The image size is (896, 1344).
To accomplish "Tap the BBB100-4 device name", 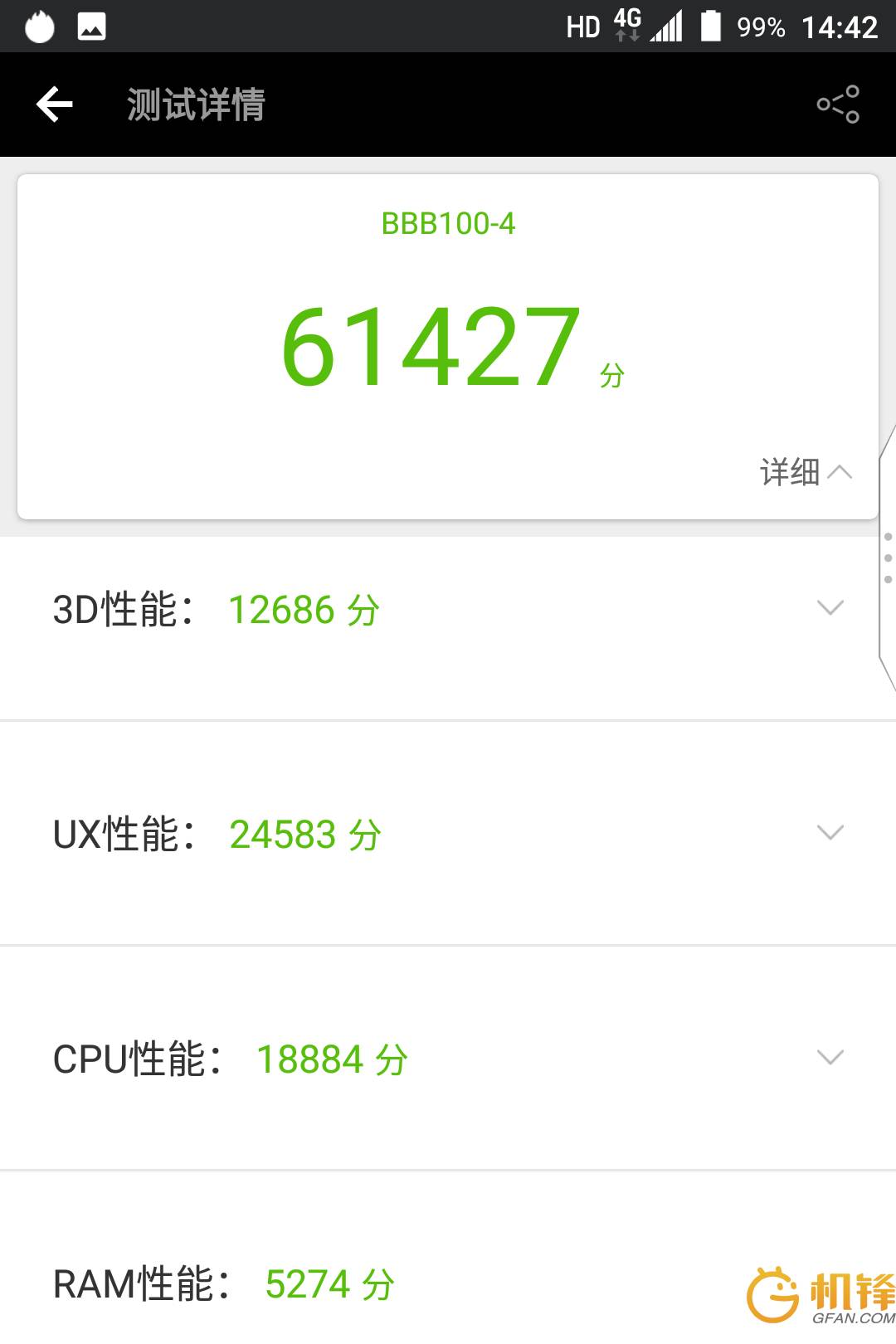I will click(447, 222).
